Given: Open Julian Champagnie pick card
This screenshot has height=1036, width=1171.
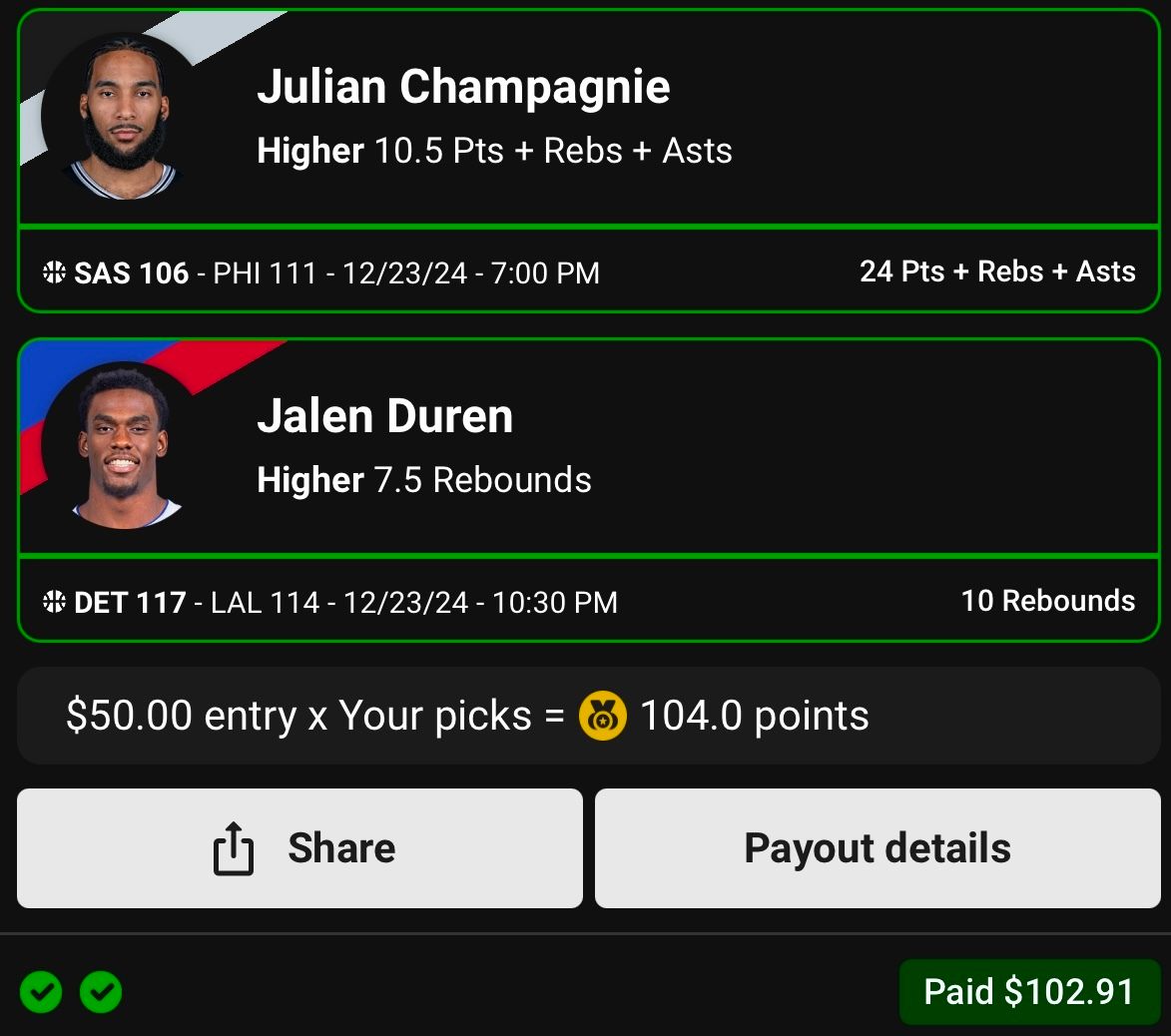Looking at the screenshot, I should pyautogui.click(x=587, y=120).
